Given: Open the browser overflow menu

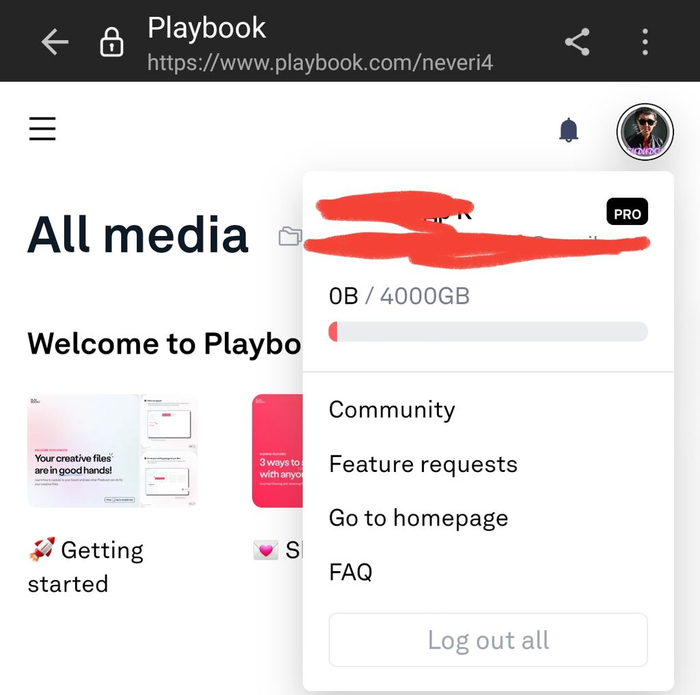Looking at the screenshot, I should click(x=645, y=41).
